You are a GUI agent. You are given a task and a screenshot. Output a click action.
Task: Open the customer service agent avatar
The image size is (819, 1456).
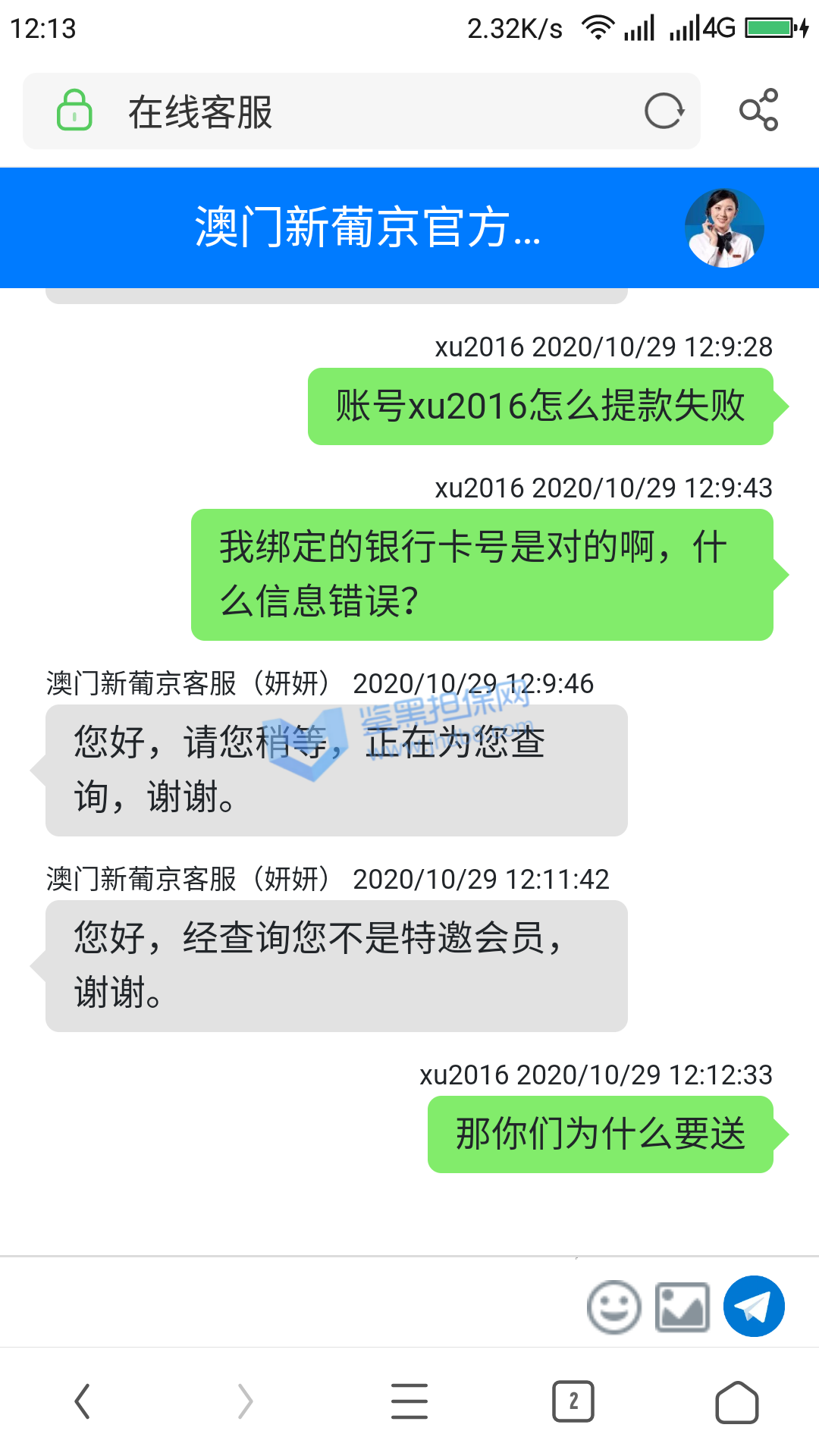click(724, 228)
